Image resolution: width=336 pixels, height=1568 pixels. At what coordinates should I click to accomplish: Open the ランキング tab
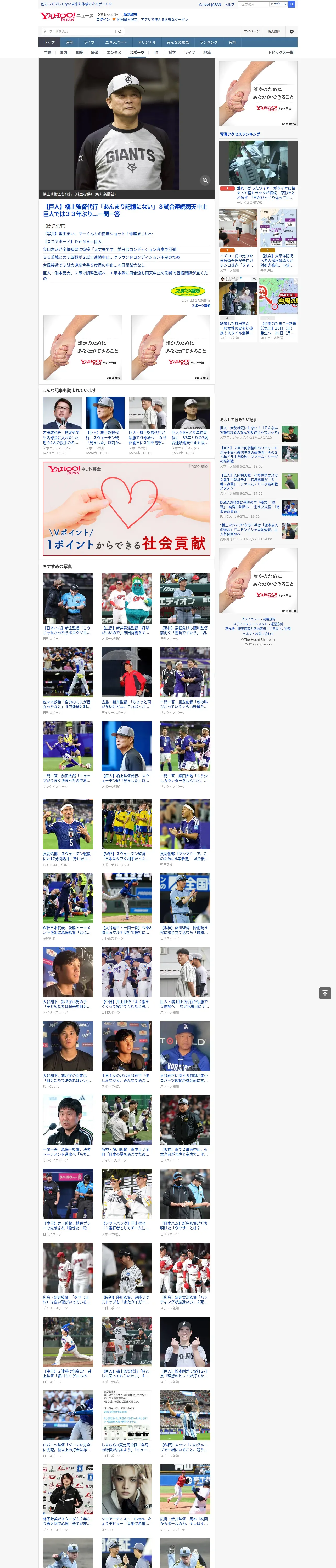click(209, 42)
